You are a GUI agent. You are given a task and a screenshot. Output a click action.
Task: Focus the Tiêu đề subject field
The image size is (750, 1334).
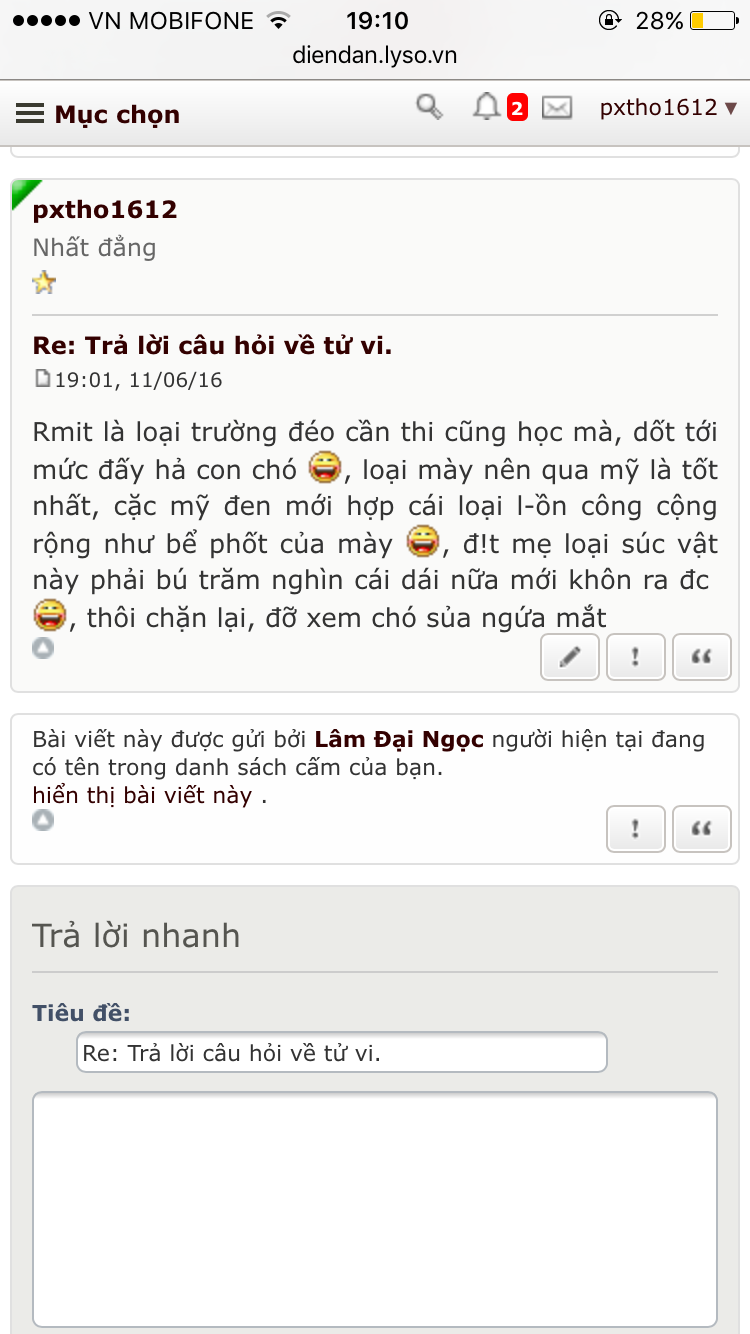pyautogui.click(x=341, y=1053)
